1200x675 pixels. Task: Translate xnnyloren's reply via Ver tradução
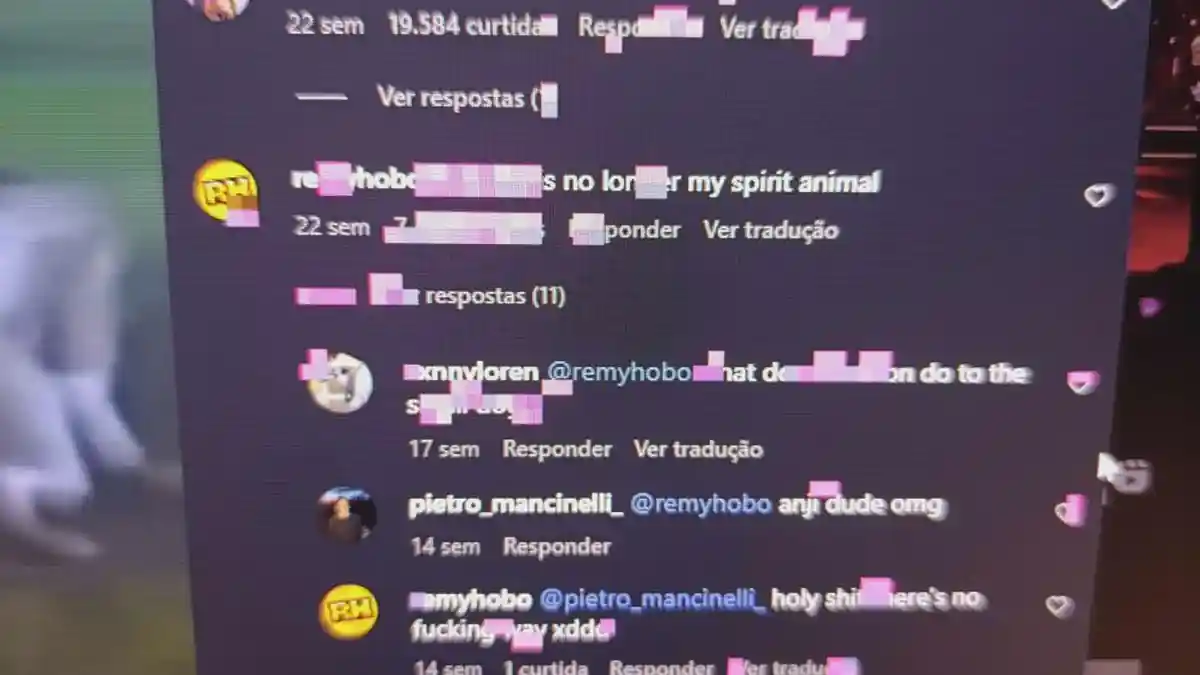tap(698, 449)
